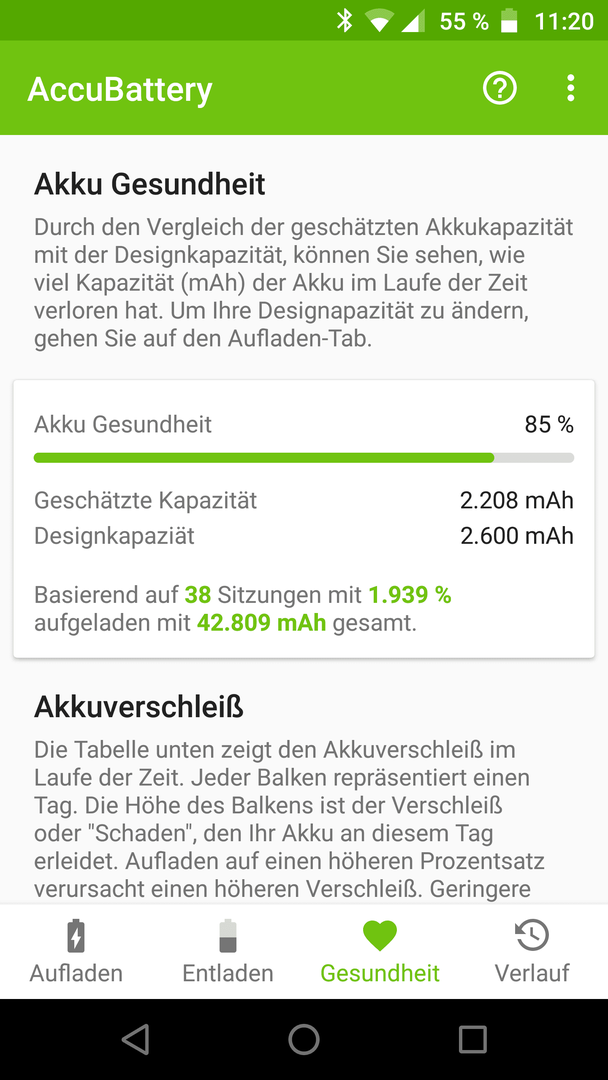Switch to the Aufladen tab
The image size is (608, 1080).
tap(76, 951)
